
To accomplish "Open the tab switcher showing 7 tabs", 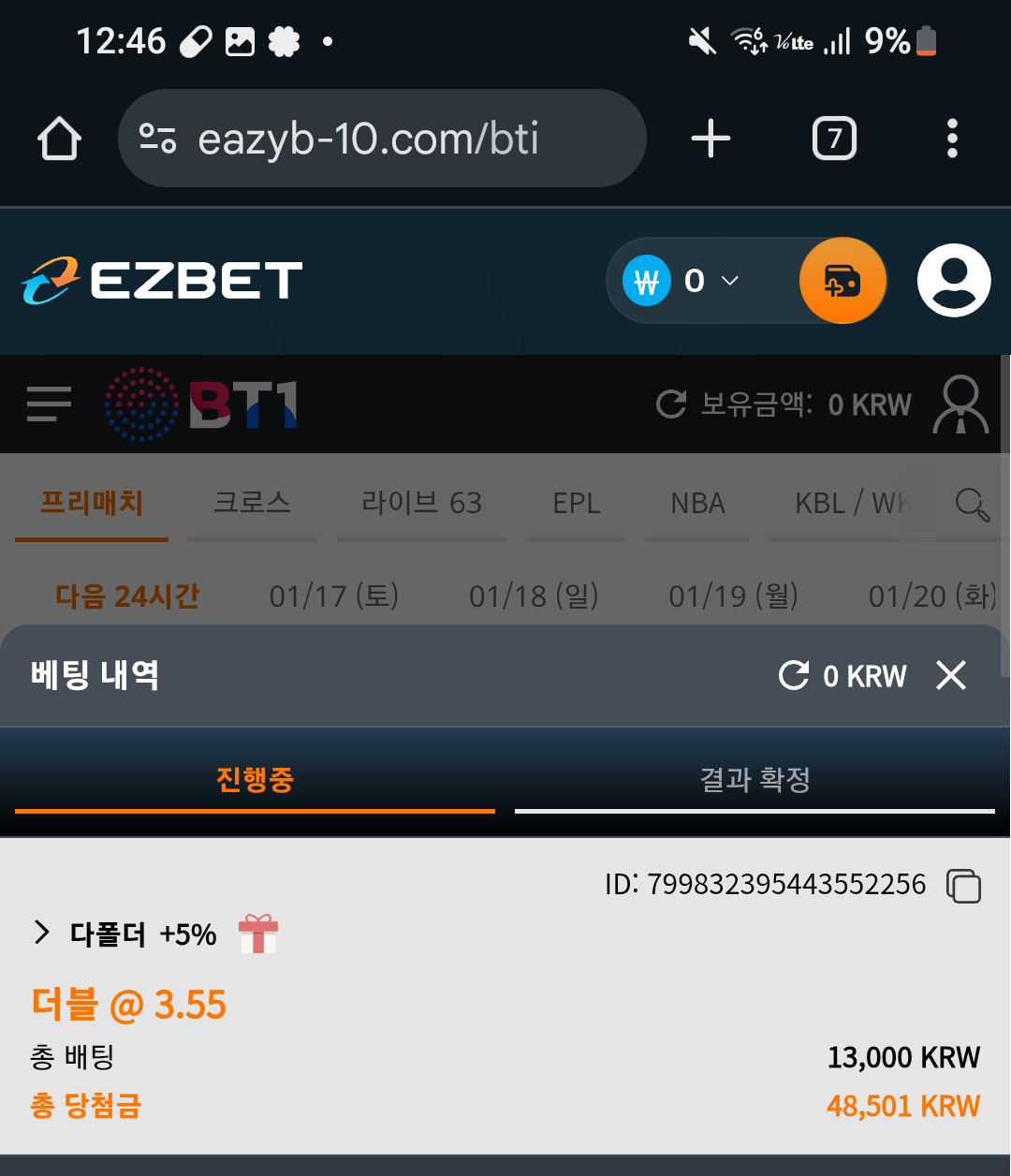I will pyautogui.click(x=834, y=139).
